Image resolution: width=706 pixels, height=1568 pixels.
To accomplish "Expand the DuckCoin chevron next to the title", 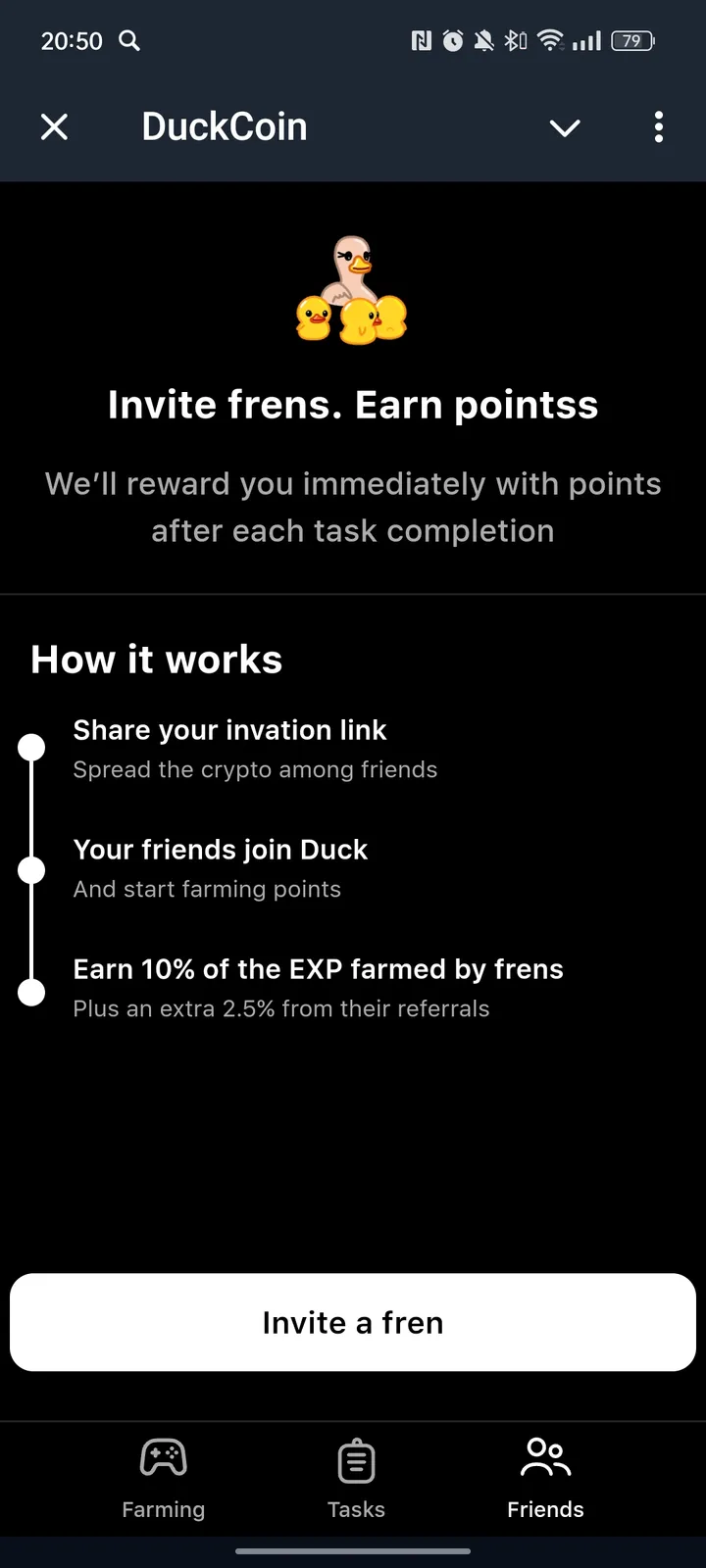I will (565, 127).
